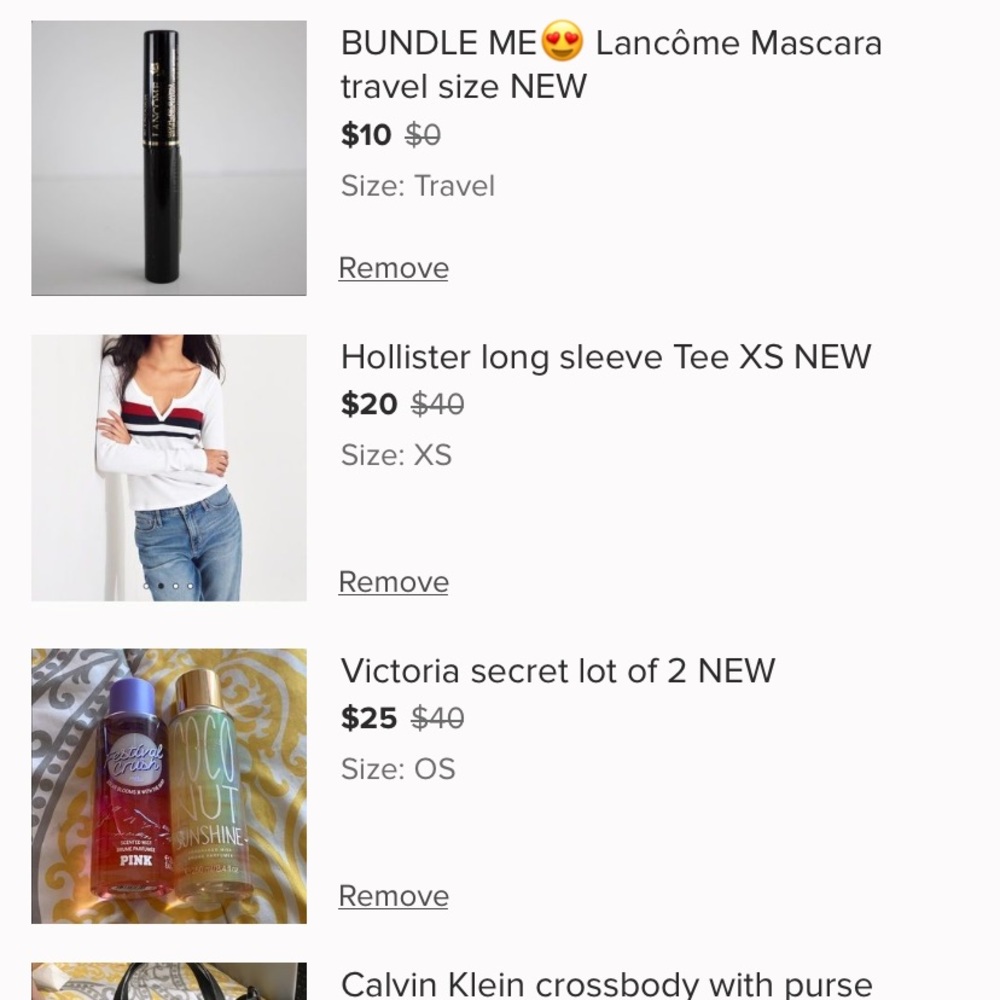View the Hollister long sleeve Tee photo
This screenshot has height=1000, width=1000.
169,468
